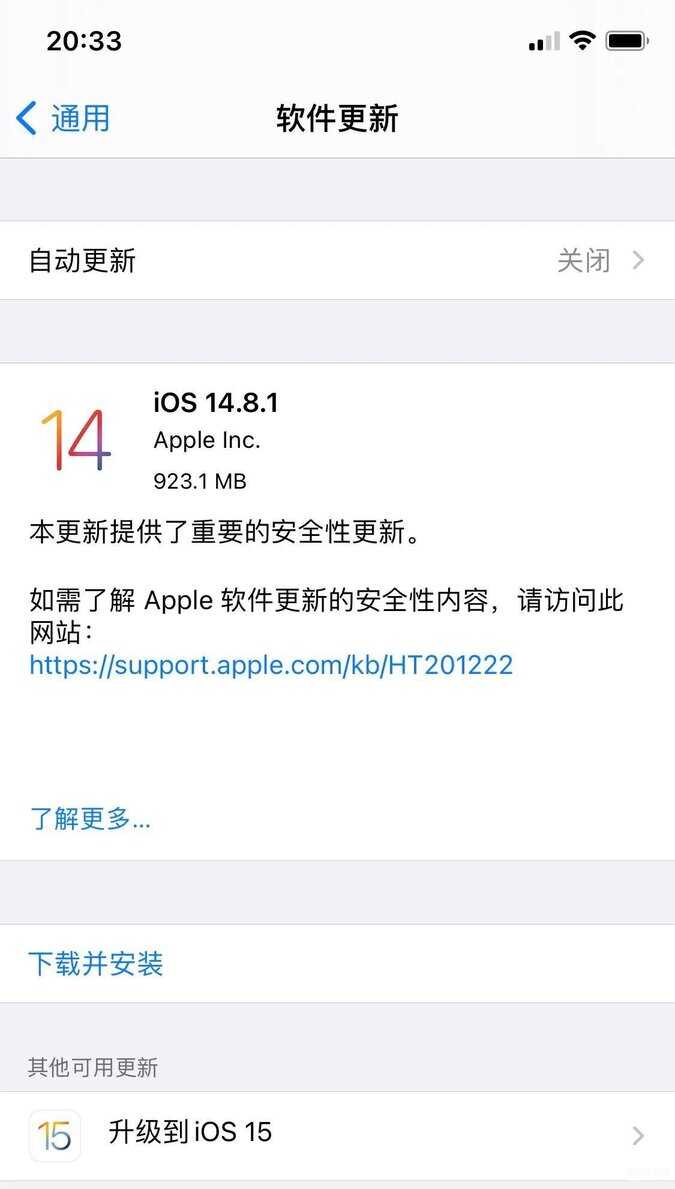
Task: Open the 自动更新 setting row
Action: click(338, 260)
